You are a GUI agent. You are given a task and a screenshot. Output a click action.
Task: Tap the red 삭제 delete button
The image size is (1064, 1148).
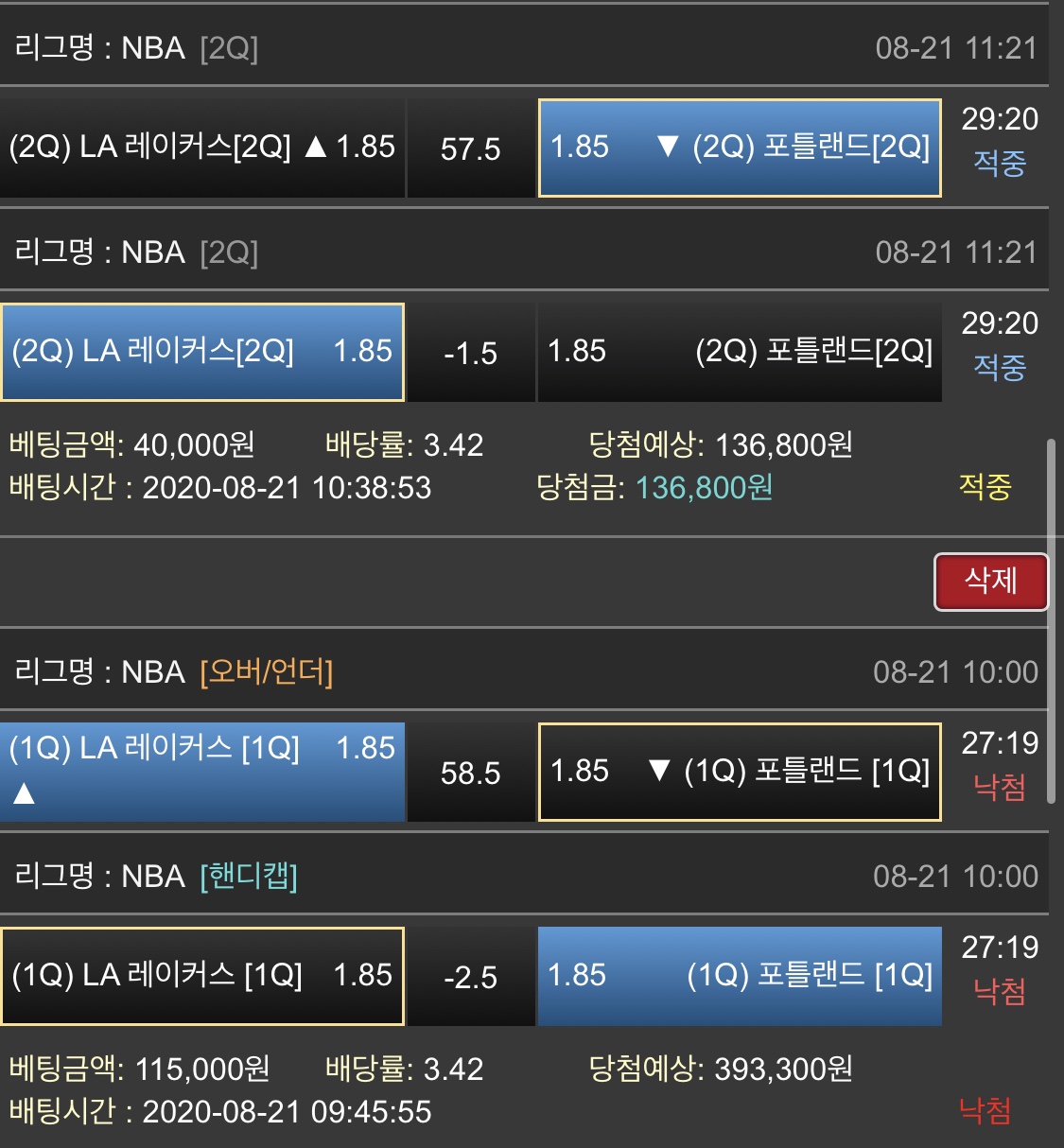pyautogui.click(x=990, y=582)
